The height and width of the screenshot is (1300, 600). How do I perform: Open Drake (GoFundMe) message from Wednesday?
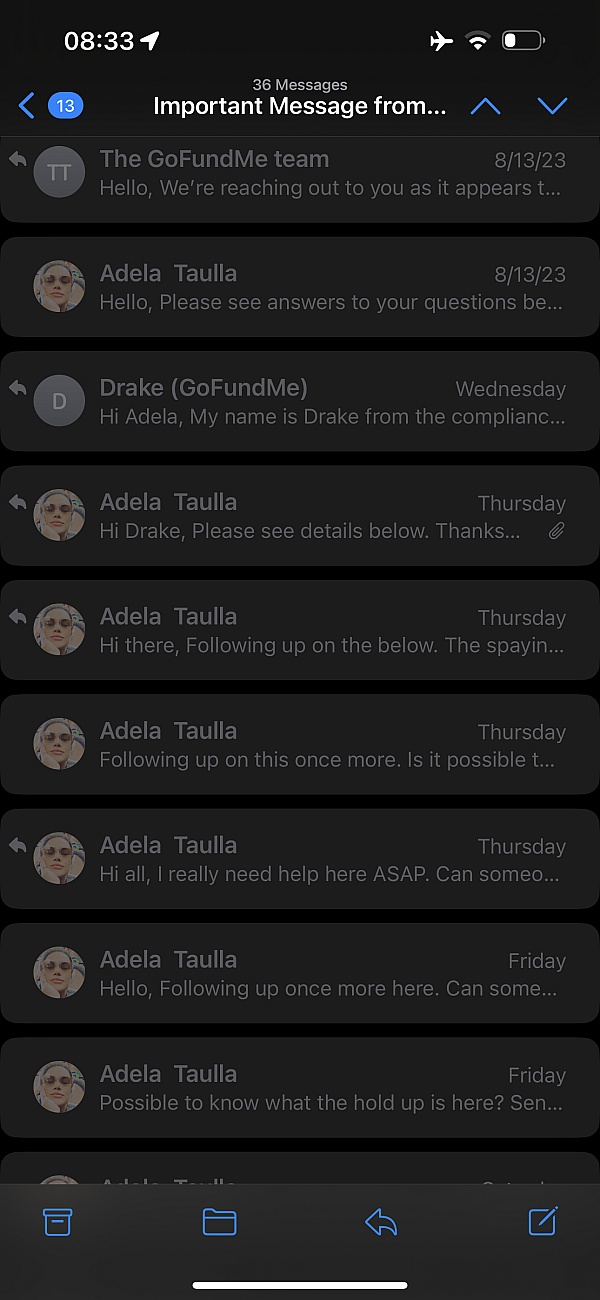(300, 401)
